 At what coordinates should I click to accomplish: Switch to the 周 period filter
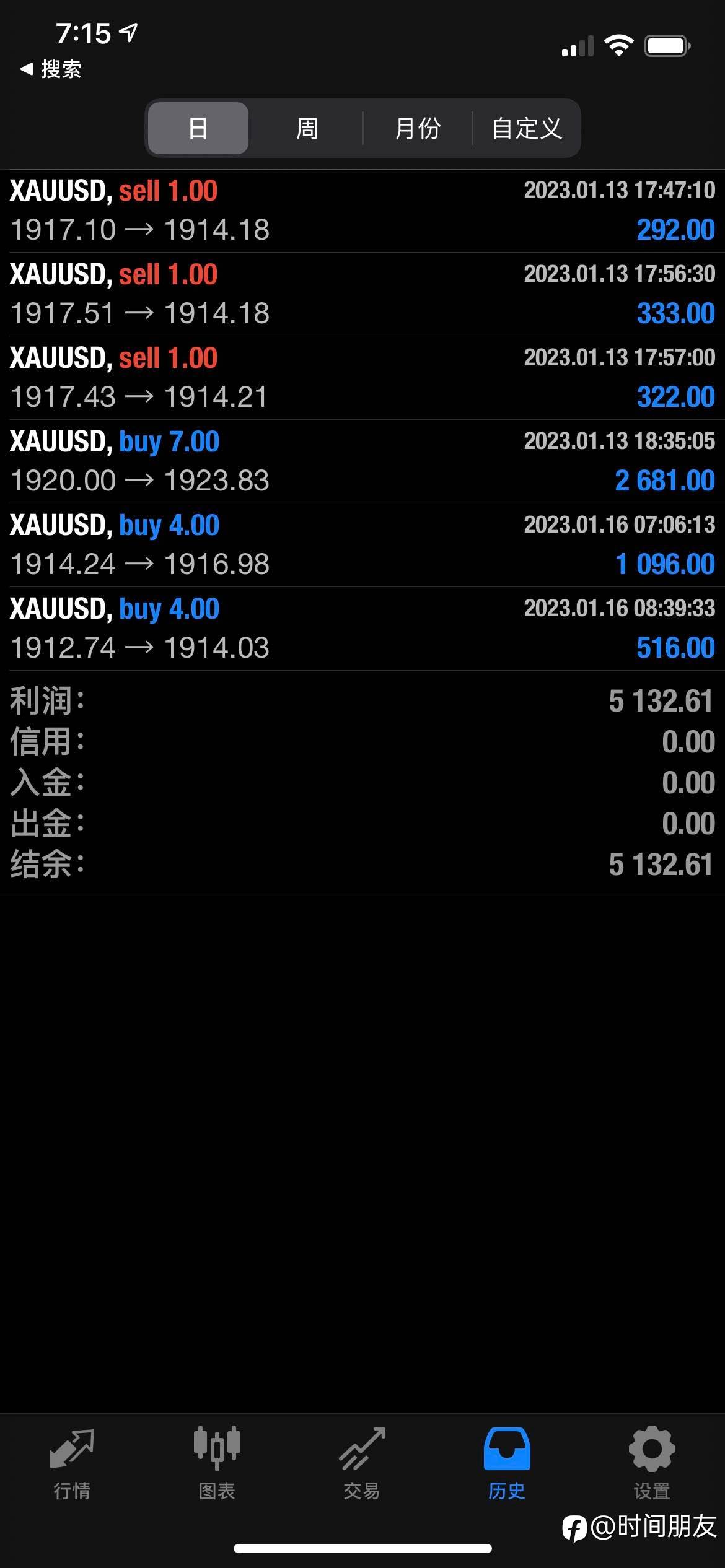pos(307,128)
